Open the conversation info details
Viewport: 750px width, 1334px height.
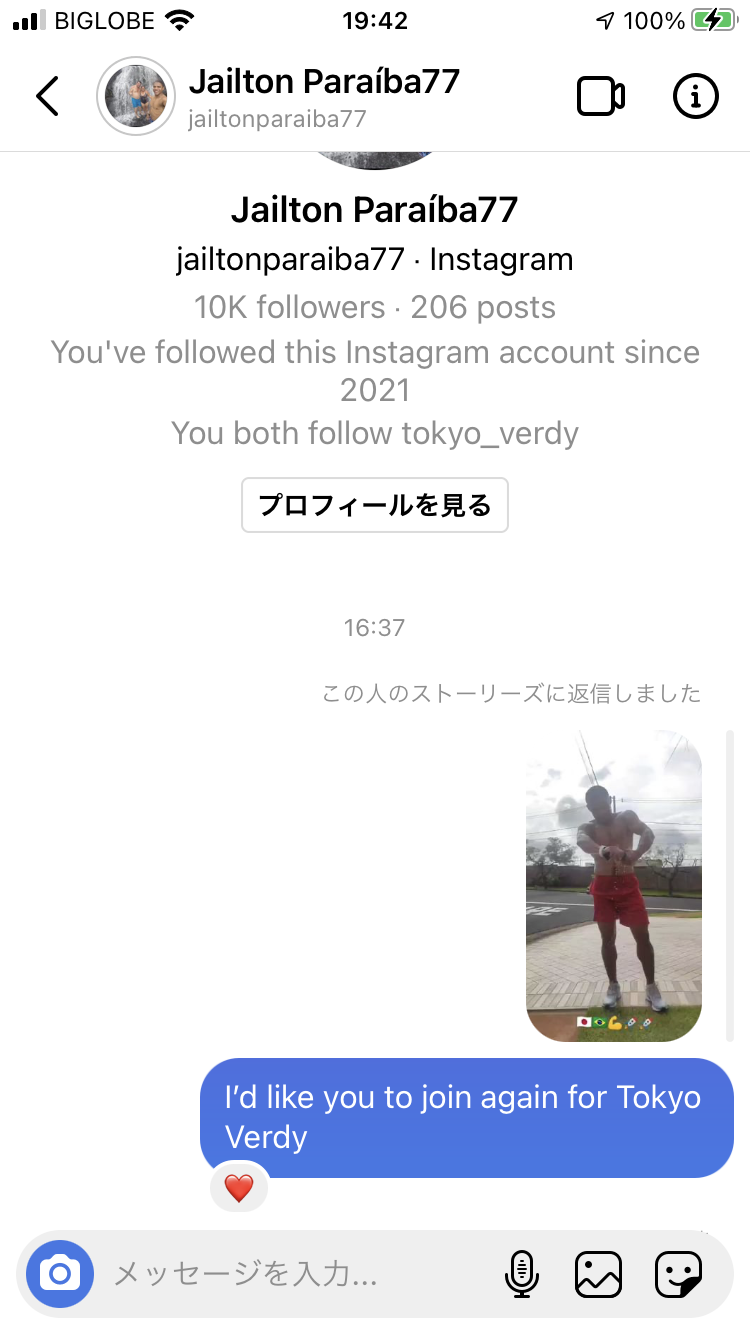[695, 96]
